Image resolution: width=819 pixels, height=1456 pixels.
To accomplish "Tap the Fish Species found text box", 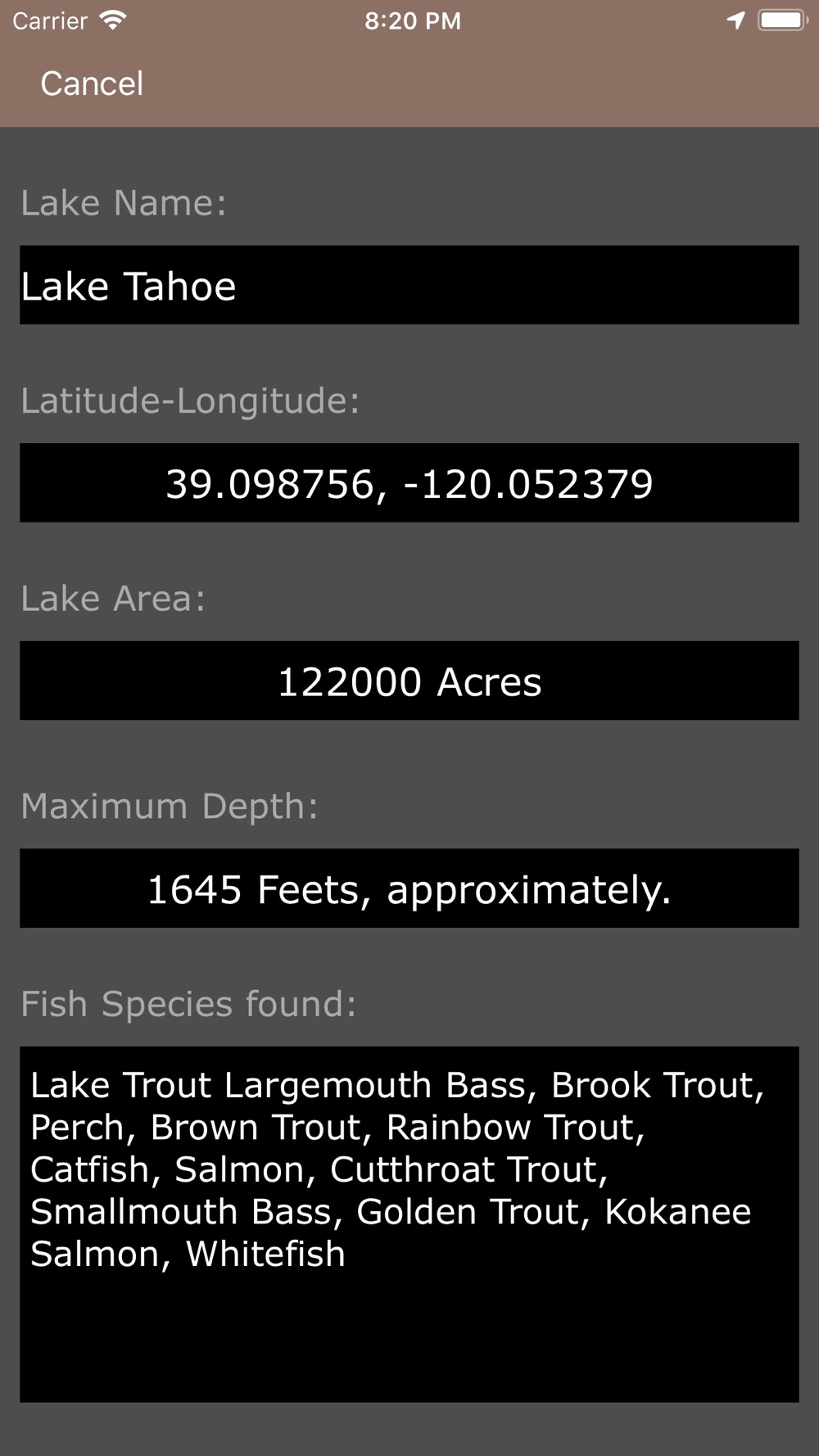I will pyautogui.click(x=409, y=1224).
